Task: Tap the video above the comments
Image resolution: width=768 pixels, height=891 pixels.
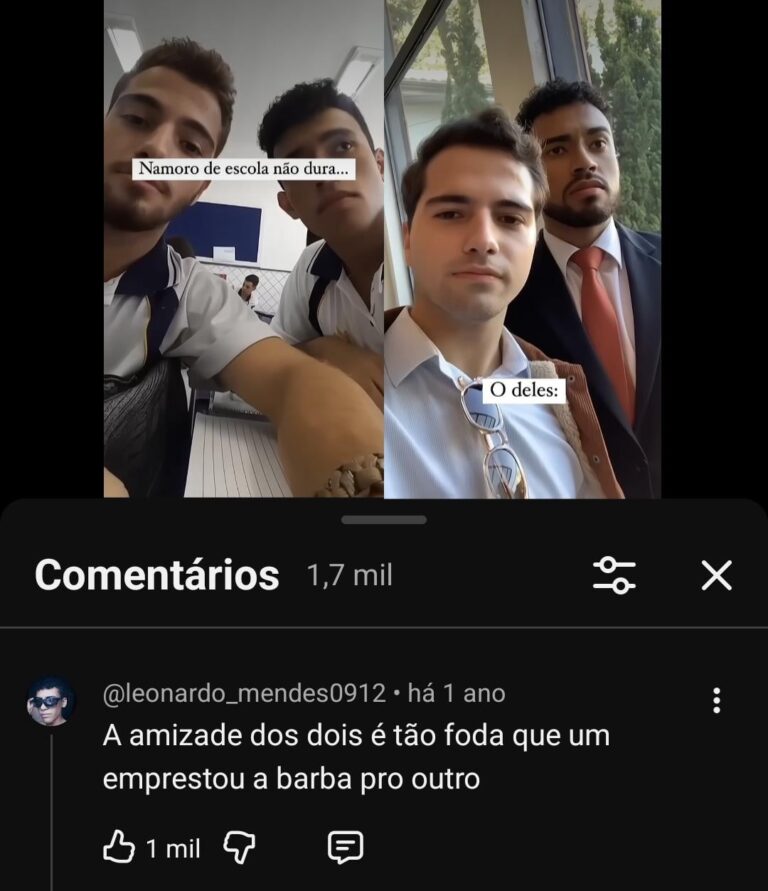Action: point(382,250)
